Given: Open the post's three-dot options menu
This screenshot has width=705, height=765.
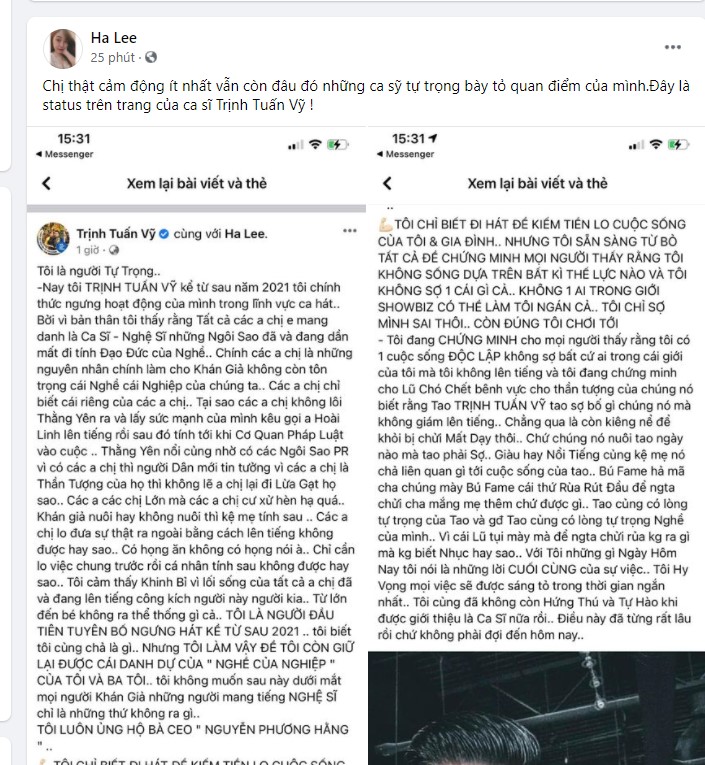Looking at the screenshot, I should (677, 47).
